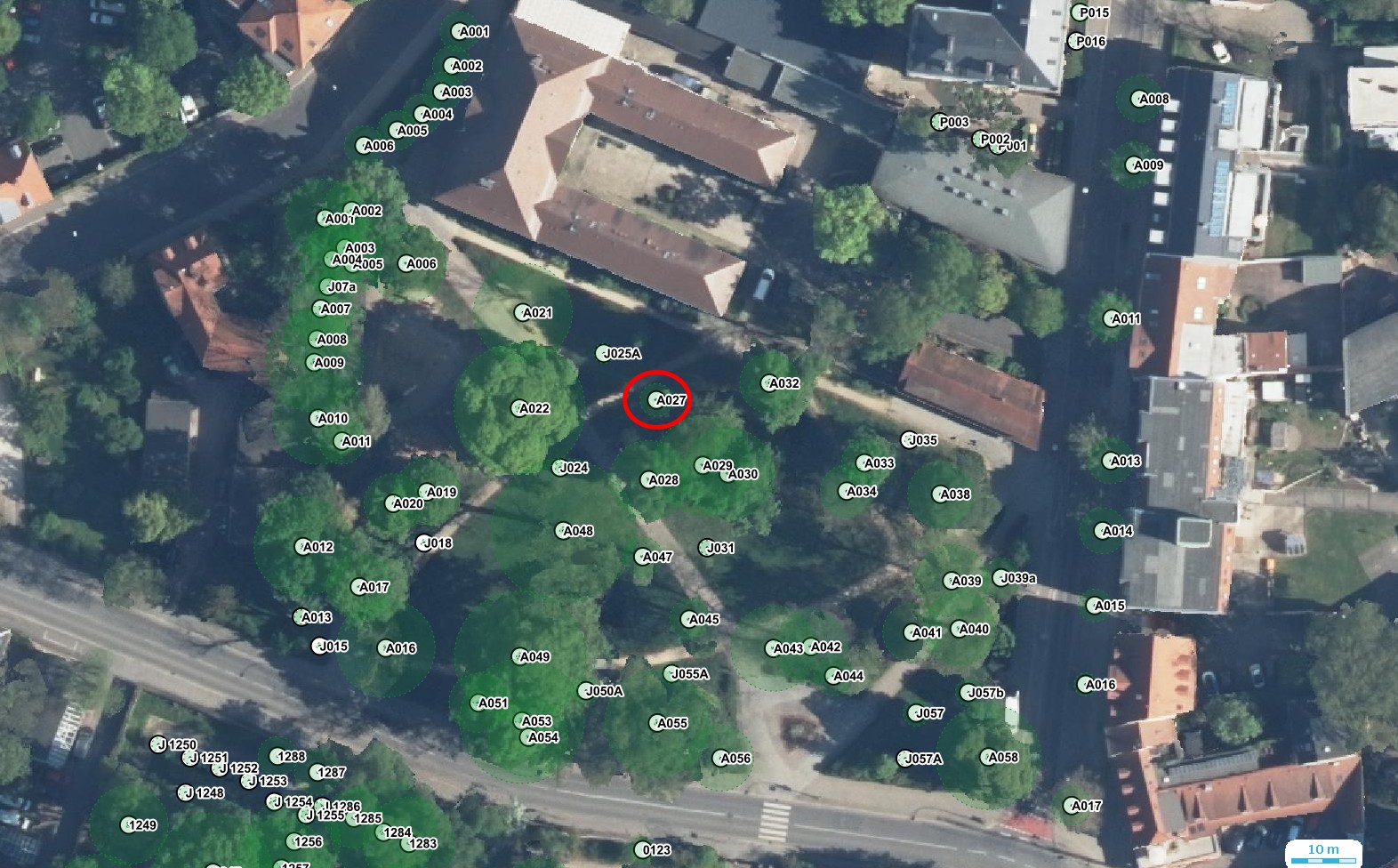
Task: Open tree marker A048
Action: [x=562, y=531]
